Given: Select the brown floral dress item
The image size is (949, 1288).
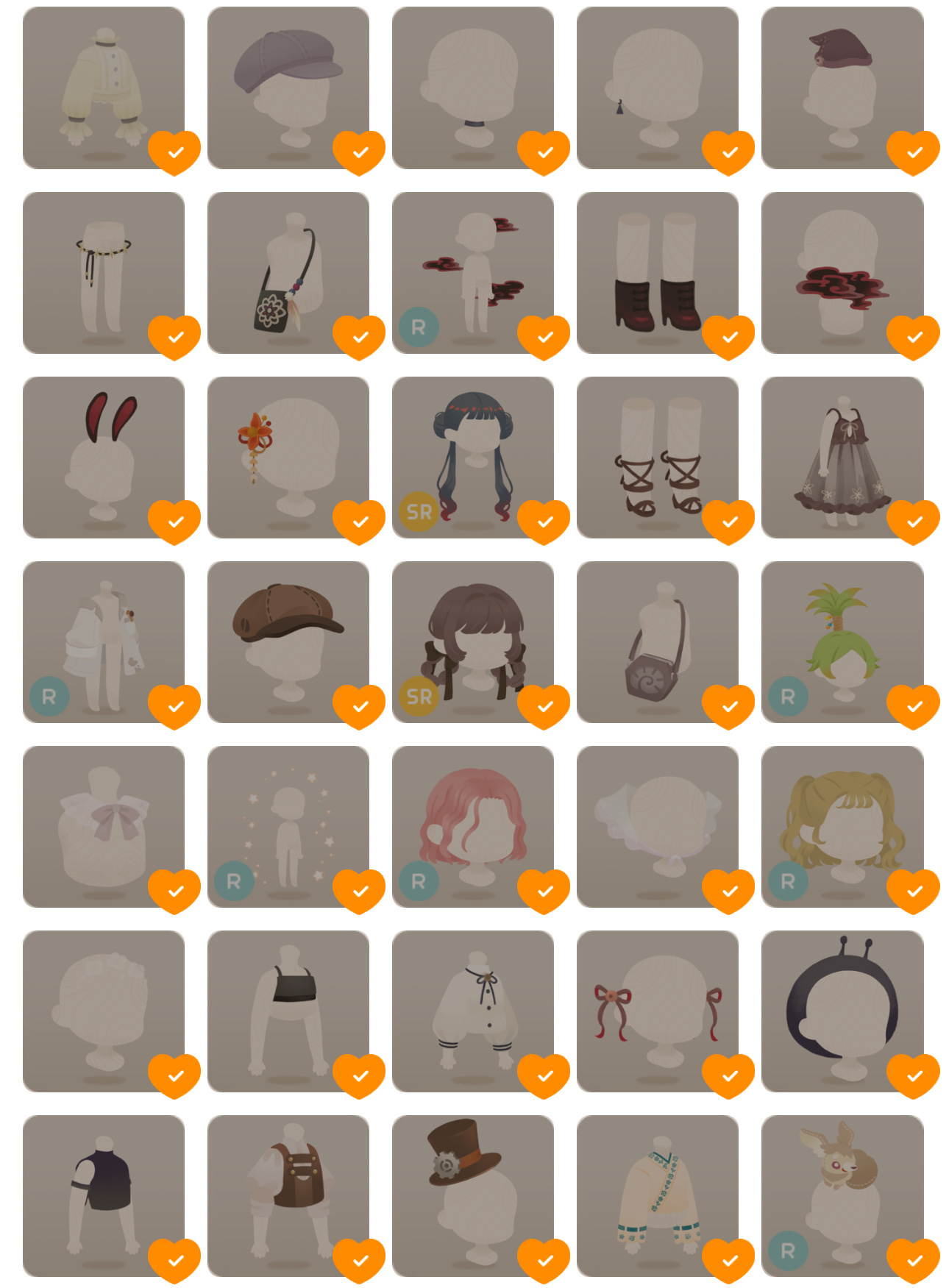Looking at the screenshot, I should [842, 457].
